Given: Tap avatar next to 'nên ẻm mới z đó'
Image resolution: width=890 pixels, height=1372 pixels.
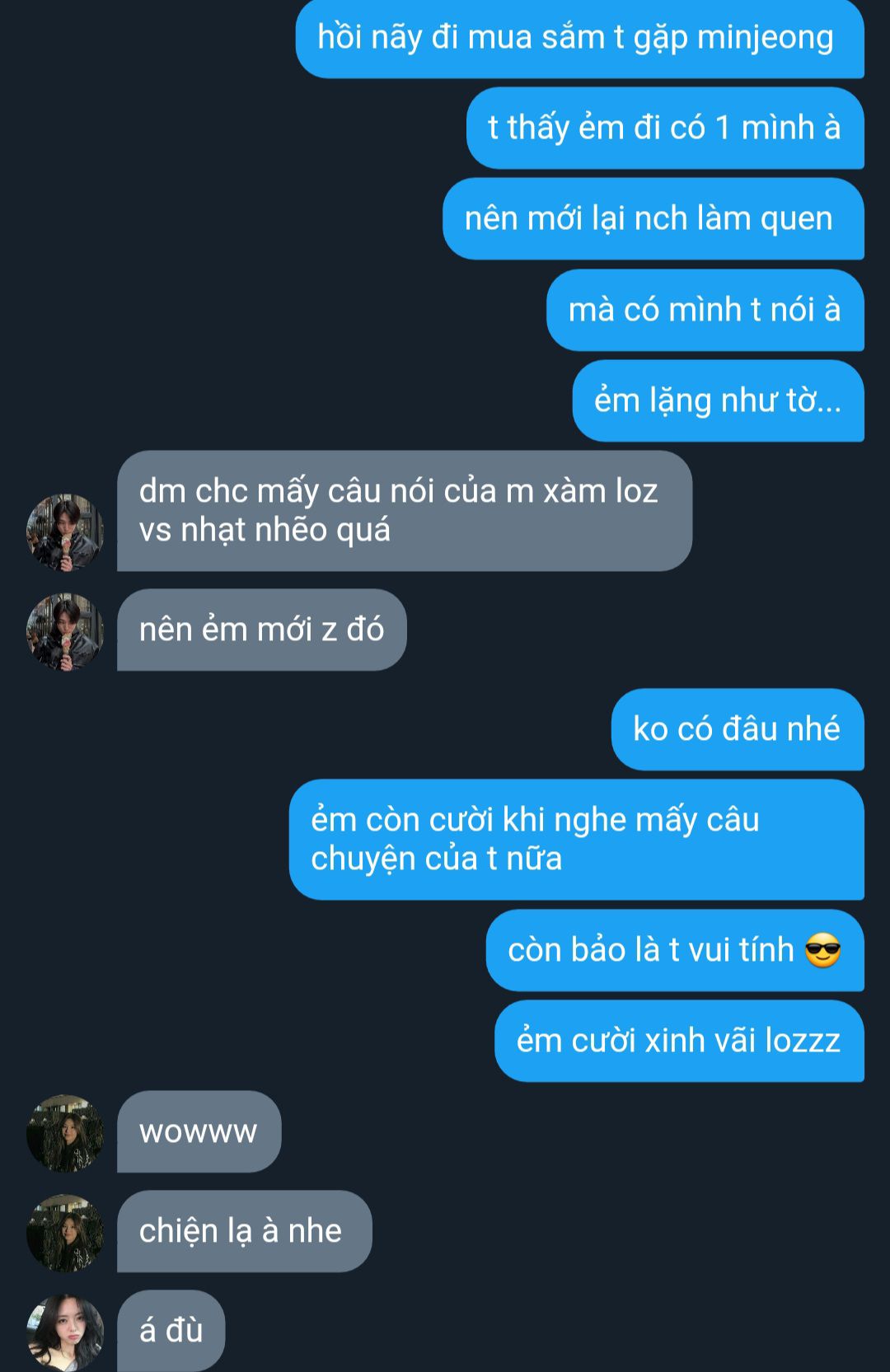Looking at the screenshot, I should click(x=65, y=631).
